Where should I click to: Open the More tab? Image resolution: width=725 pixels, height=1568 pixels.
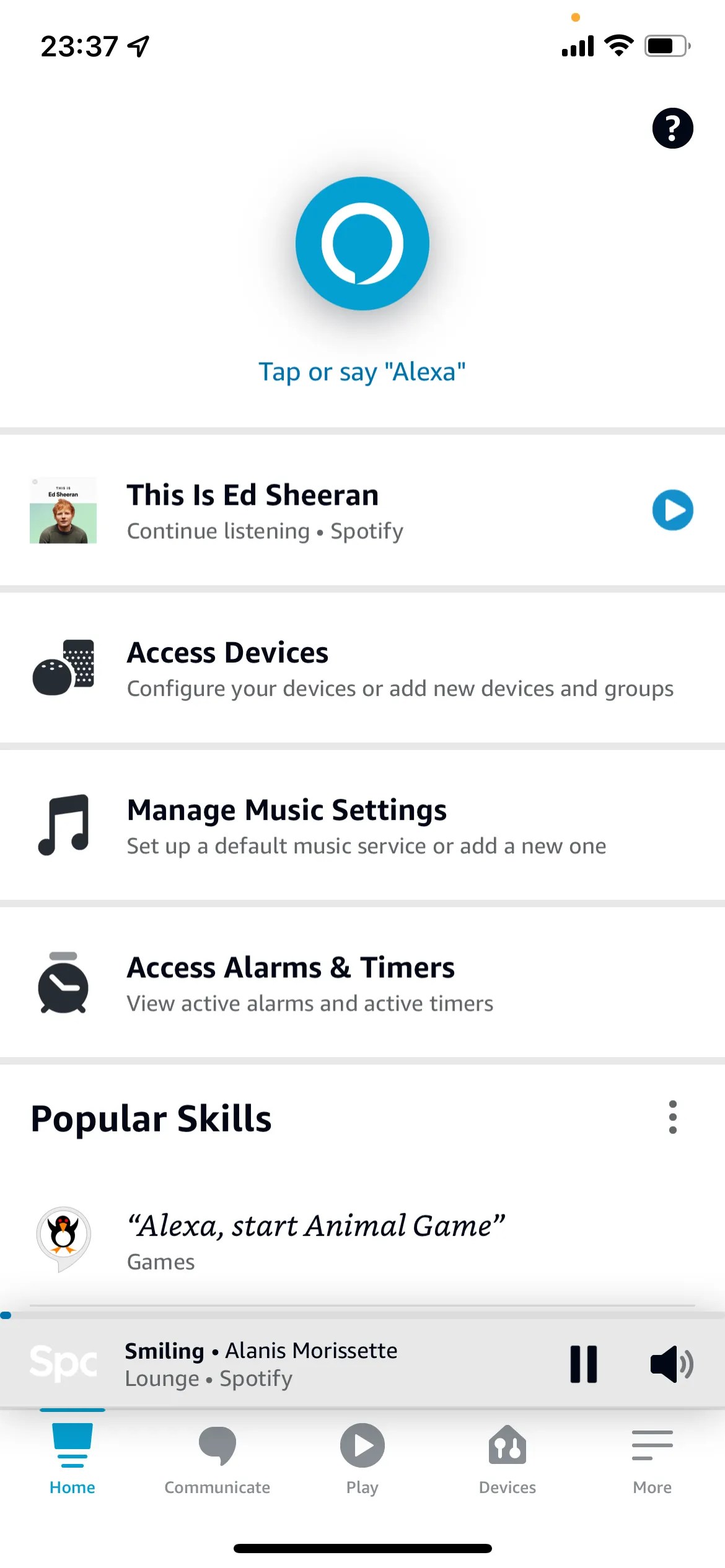pos(652,1452)
